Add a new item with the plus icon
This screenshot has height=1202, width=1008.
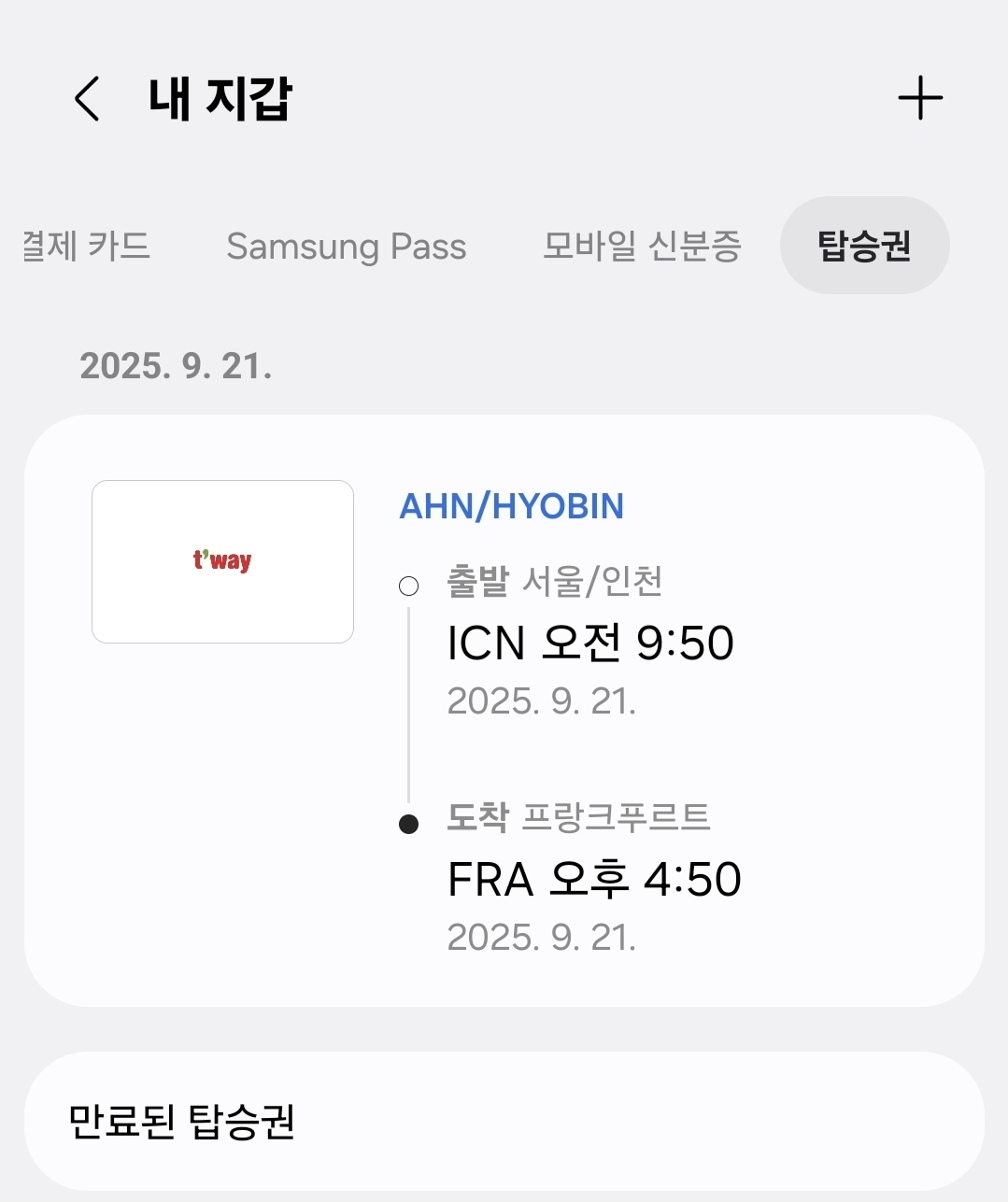point(919,99)
